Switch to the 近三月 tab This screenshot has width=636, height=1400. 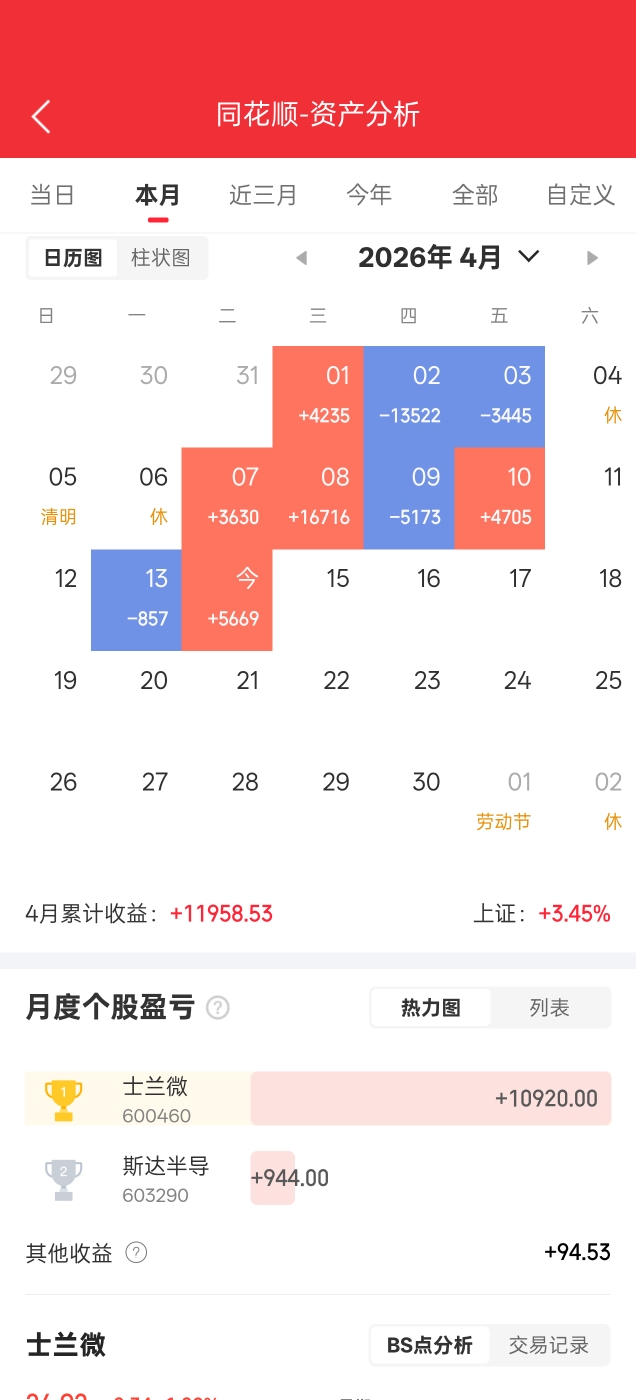coord(263,194)
